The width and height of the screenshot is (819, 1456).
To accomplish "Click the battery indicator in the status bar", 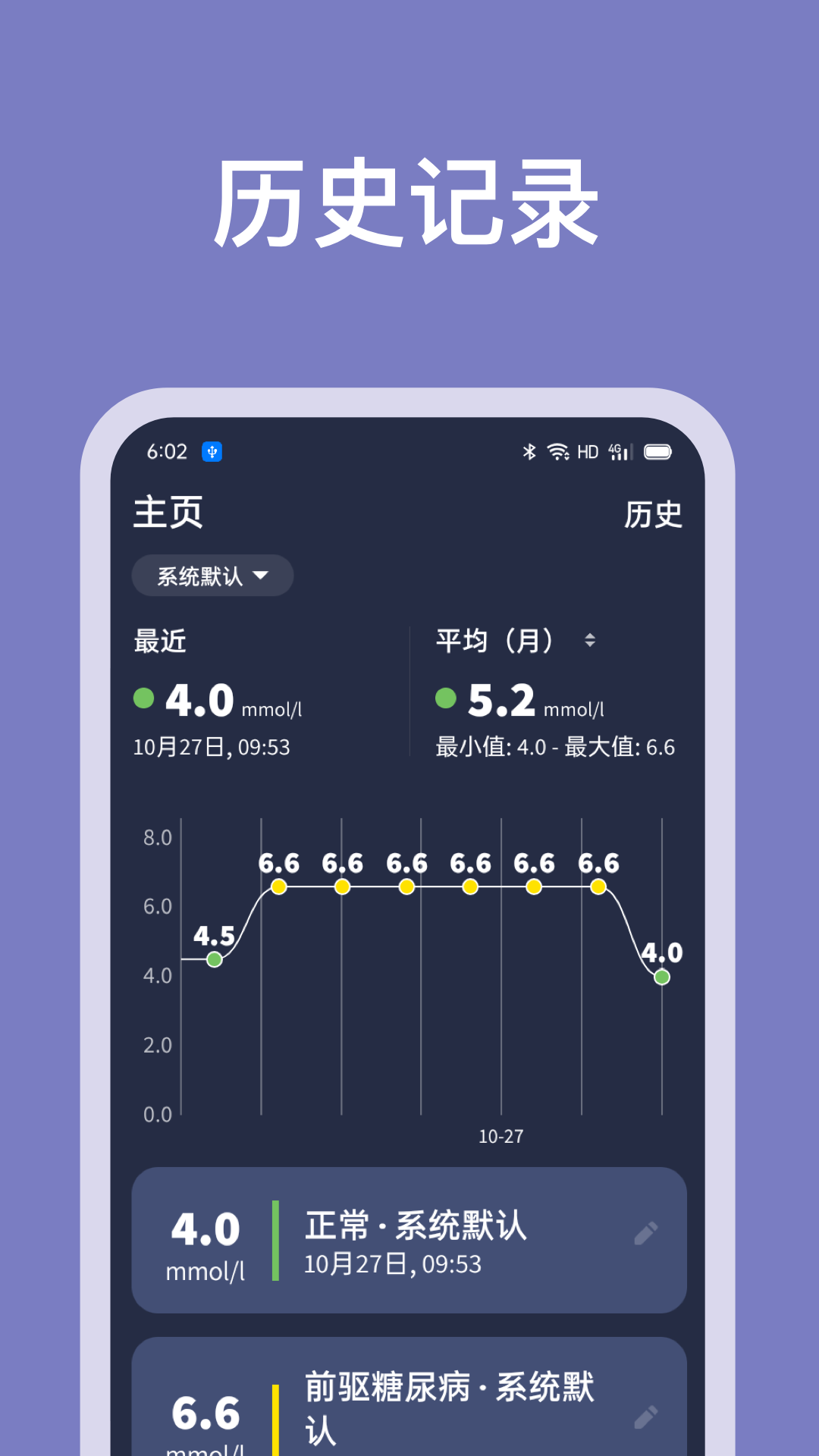I will click(x=657, y=451).
